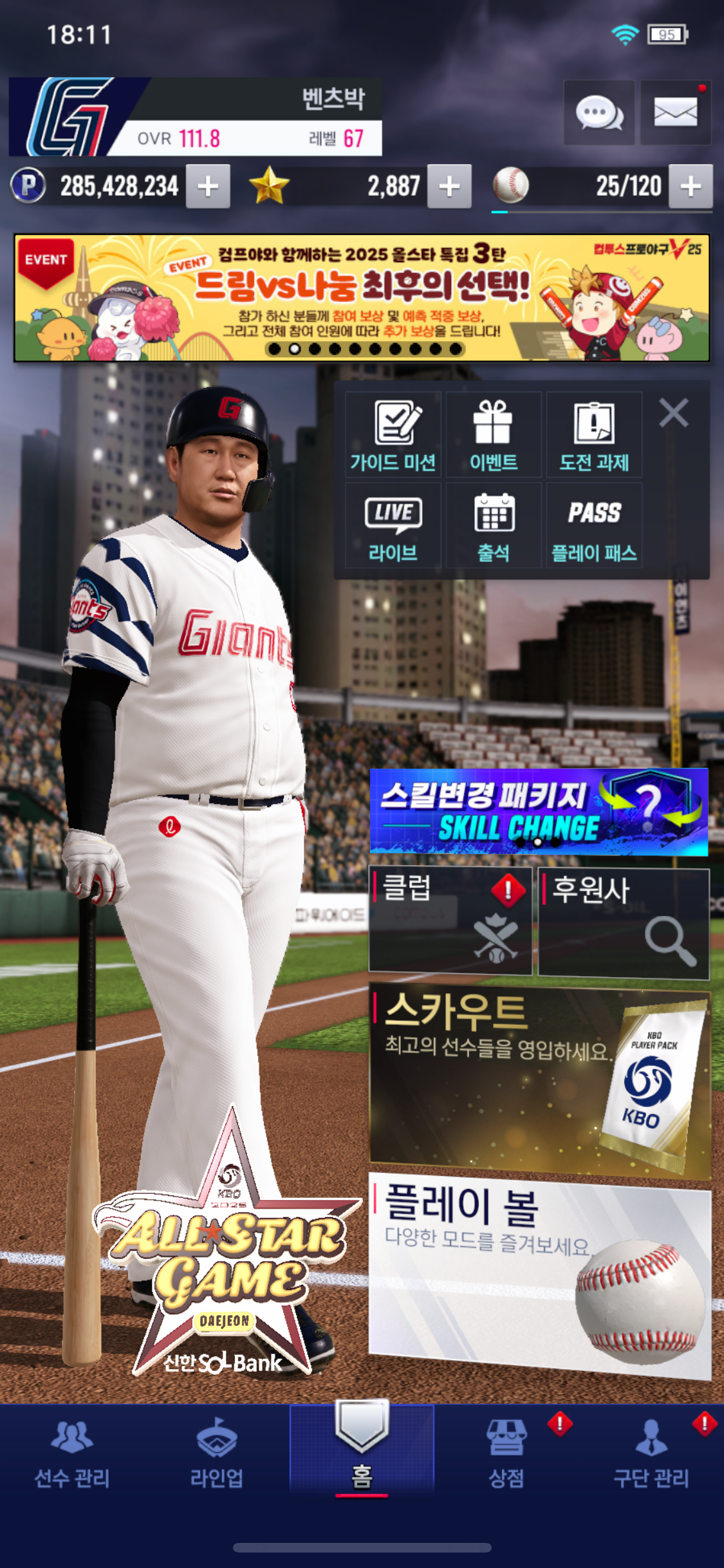This screenshot has height=1568, width=724.
Task: Open the 라이브 menu
Action: coord(393,526)
